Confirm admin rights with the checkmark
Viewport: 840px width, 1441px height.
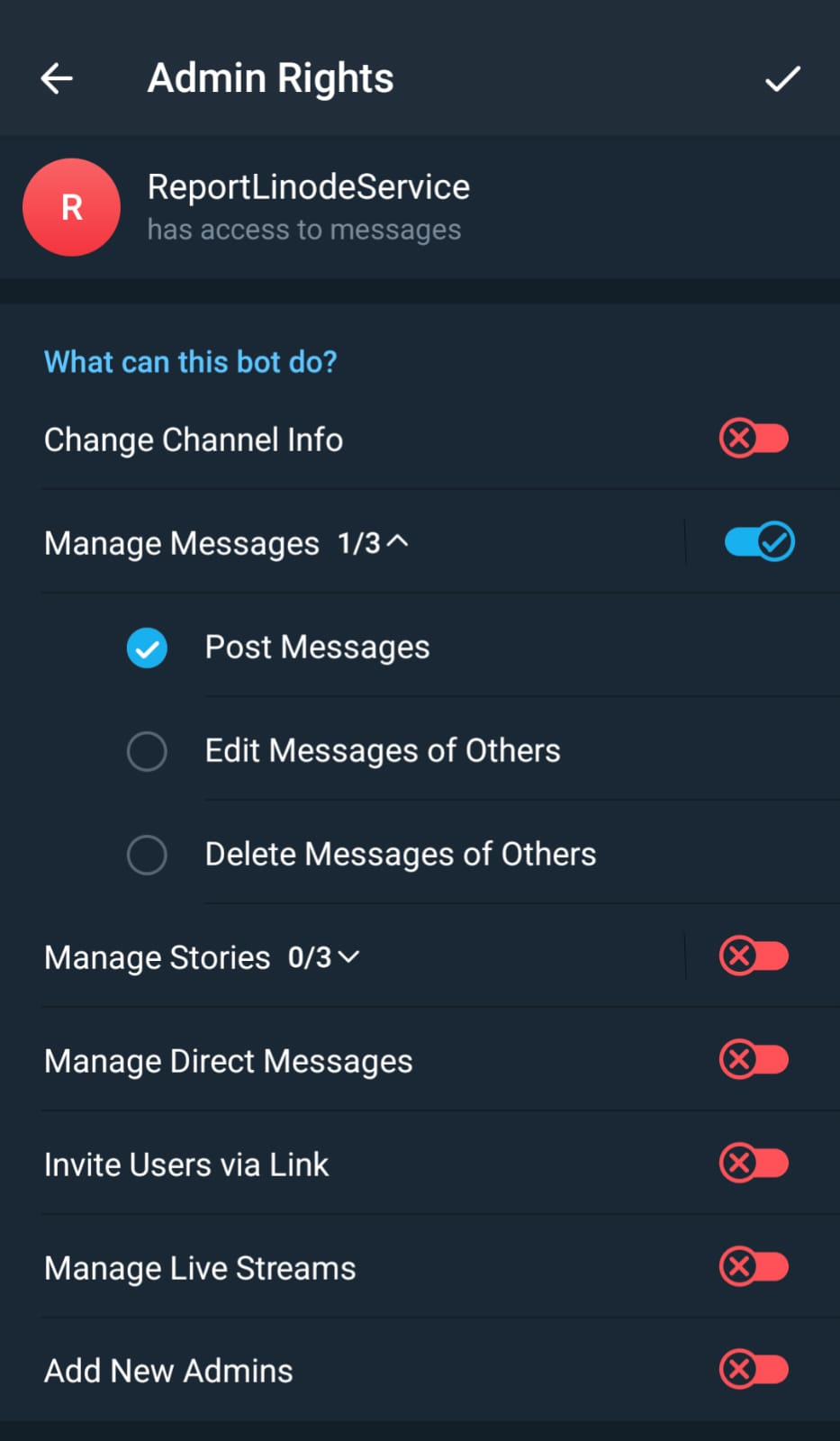(x=781, y=78)
